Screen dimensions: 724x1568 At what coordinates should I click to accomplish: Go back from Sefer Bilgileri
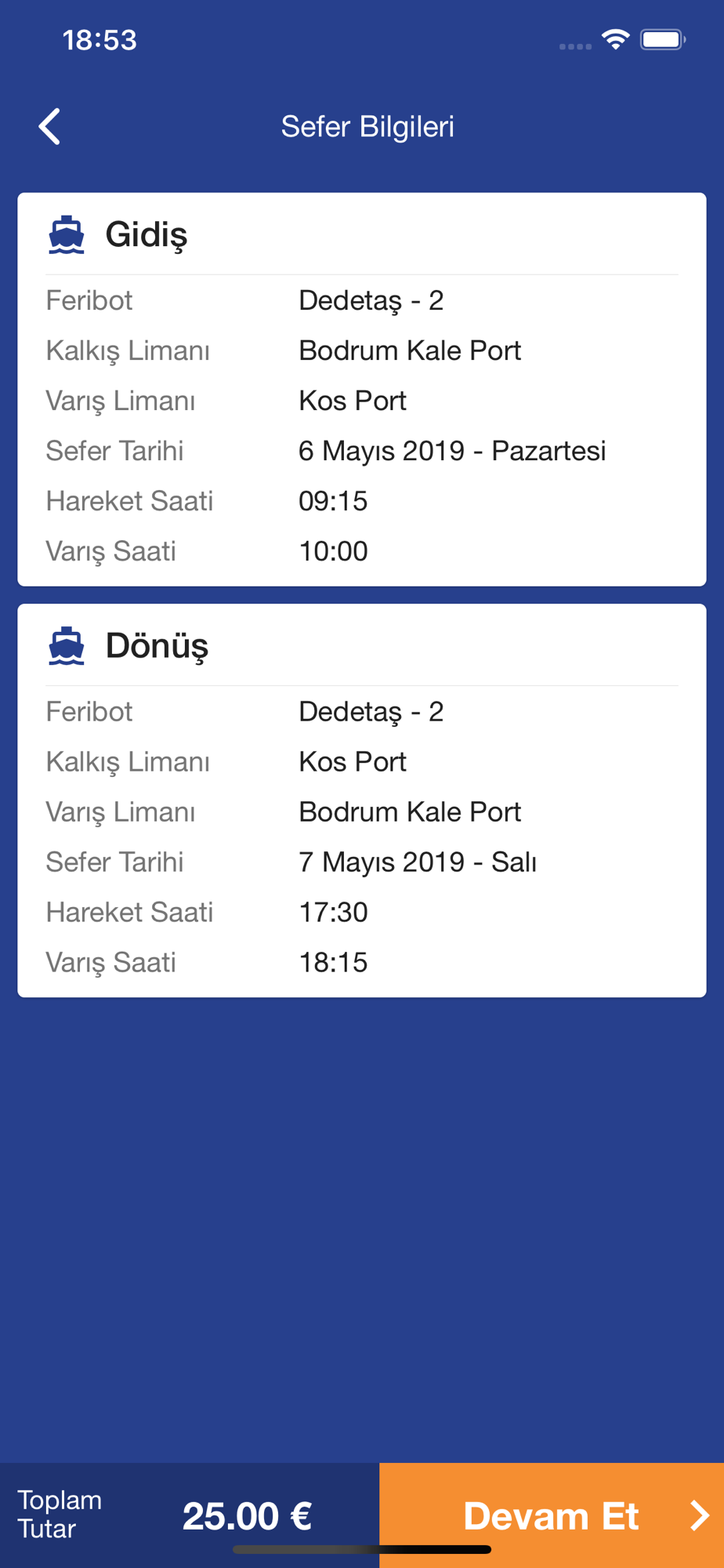(49, 126)
